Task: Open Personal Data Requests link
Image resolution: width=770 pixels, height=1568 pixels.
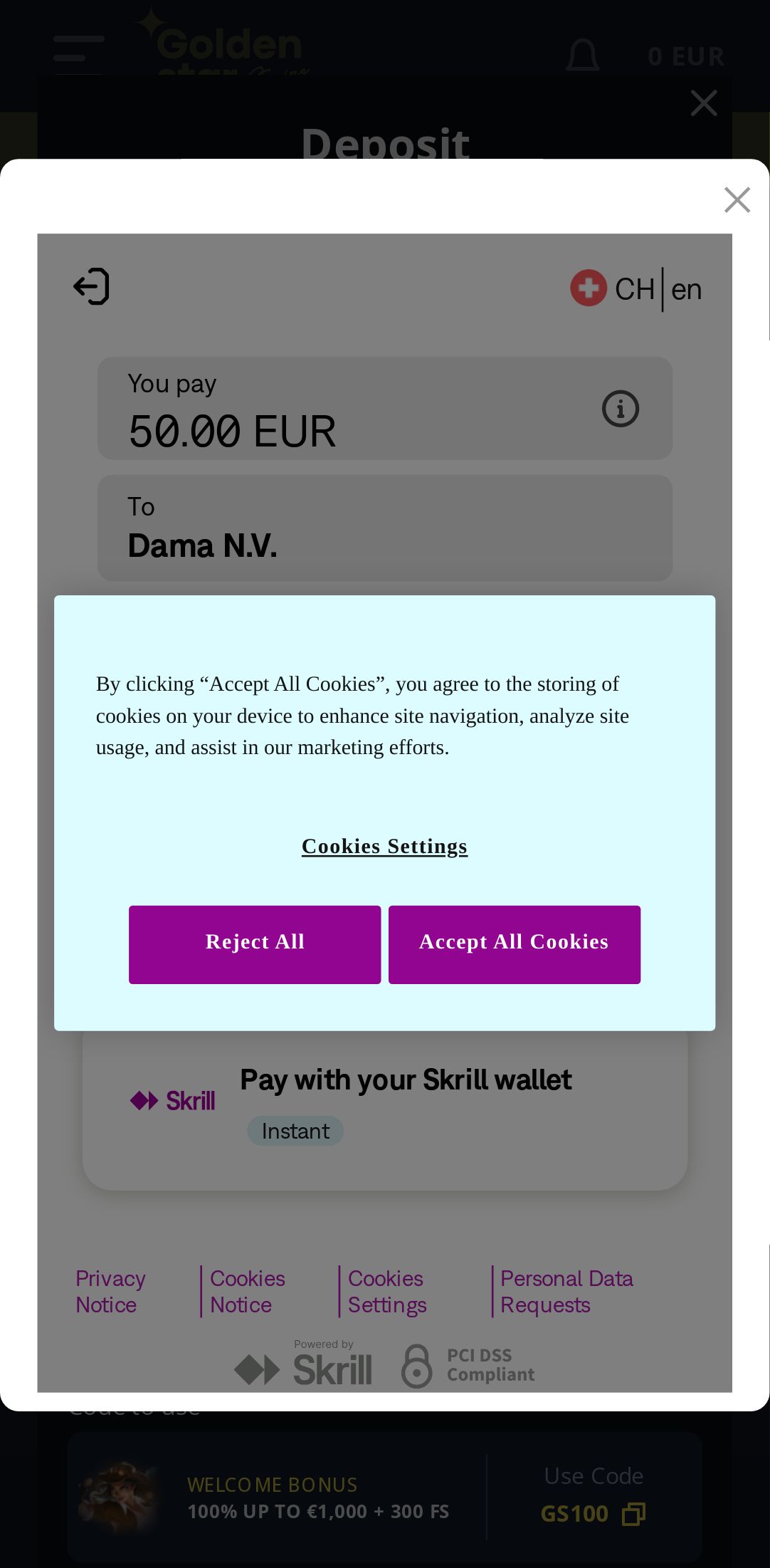Action: tap(566, 1291)
